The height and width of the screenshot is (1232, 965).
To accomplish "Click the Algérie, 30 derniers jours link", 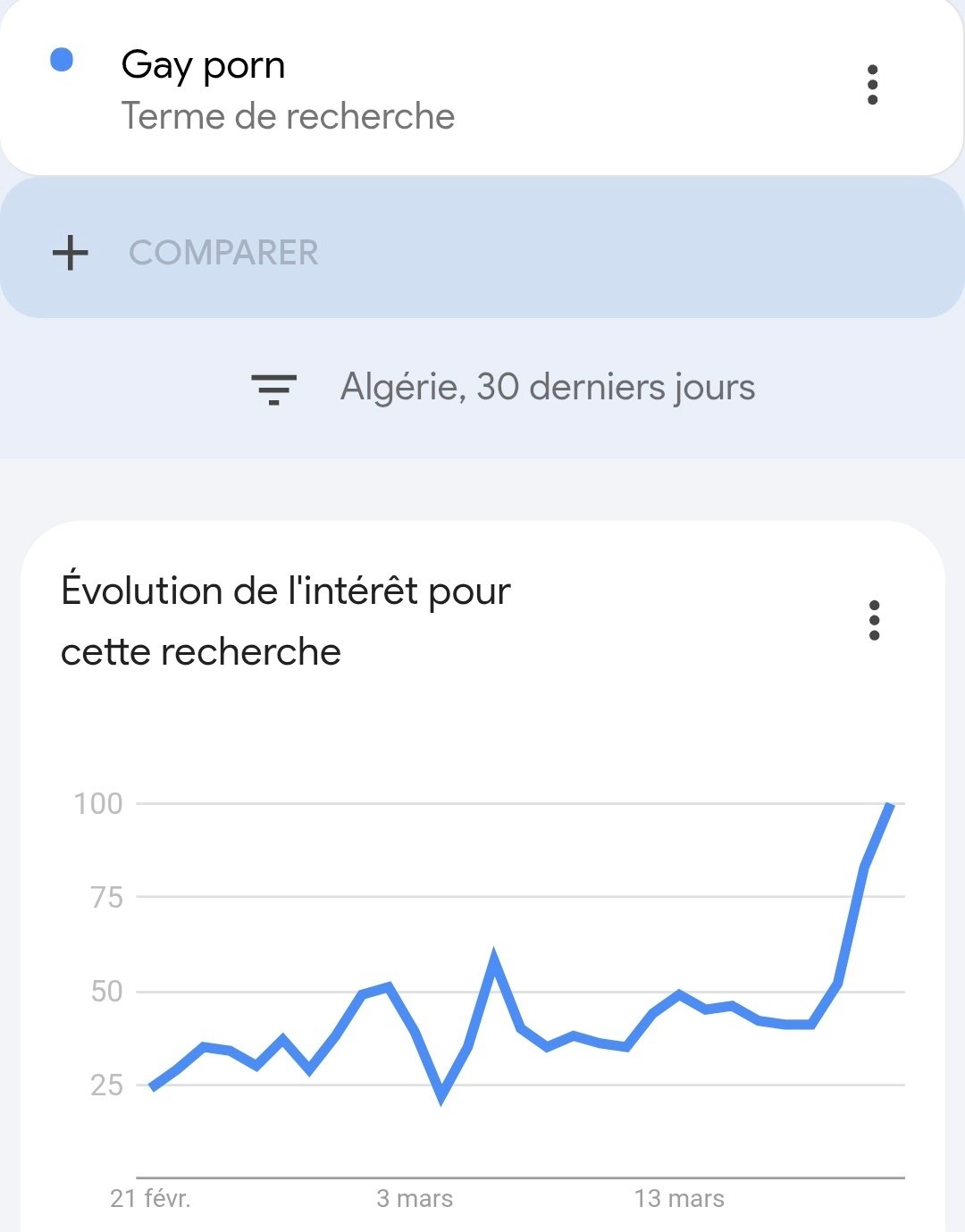I will 550,388.
